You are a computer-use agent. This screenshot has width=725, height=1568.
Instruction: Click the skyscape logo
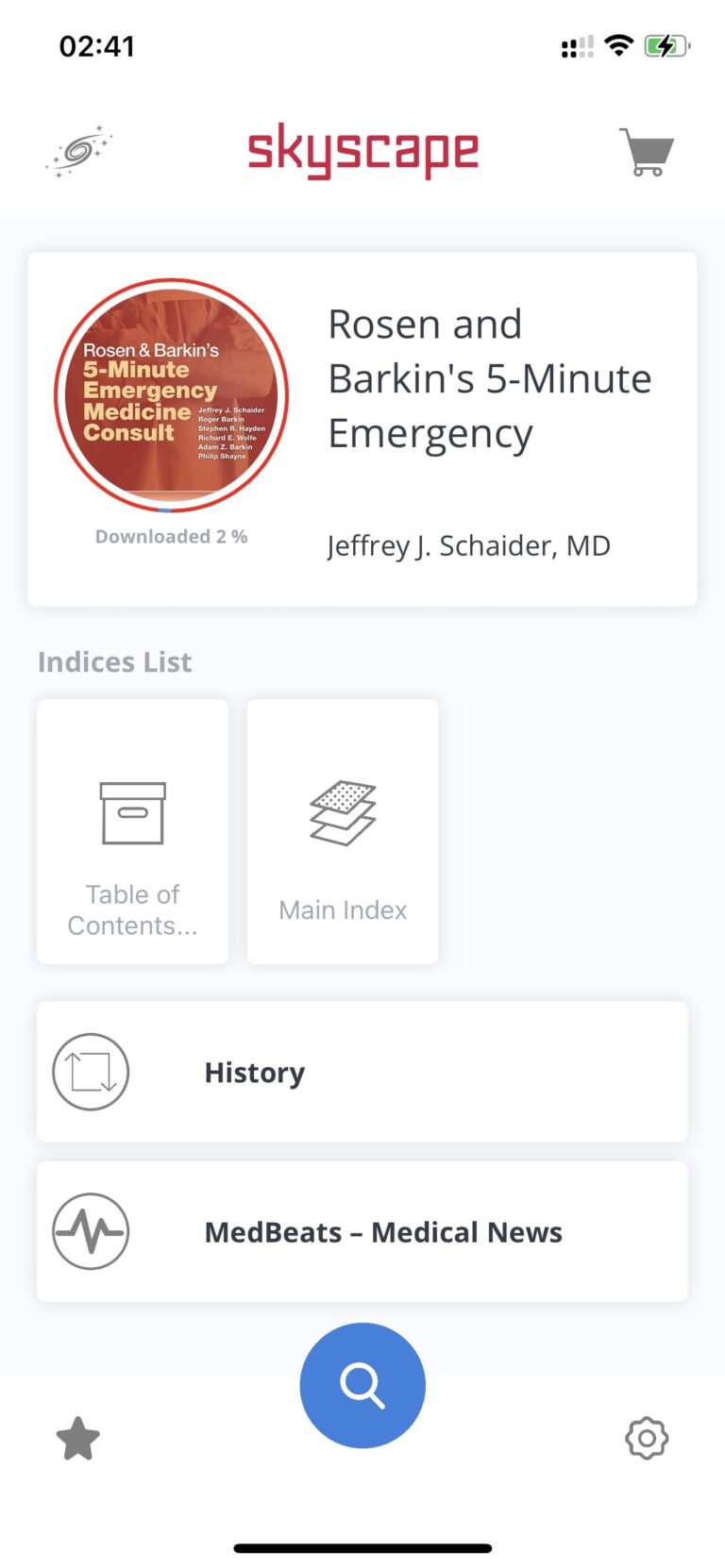tap(362, 151)
